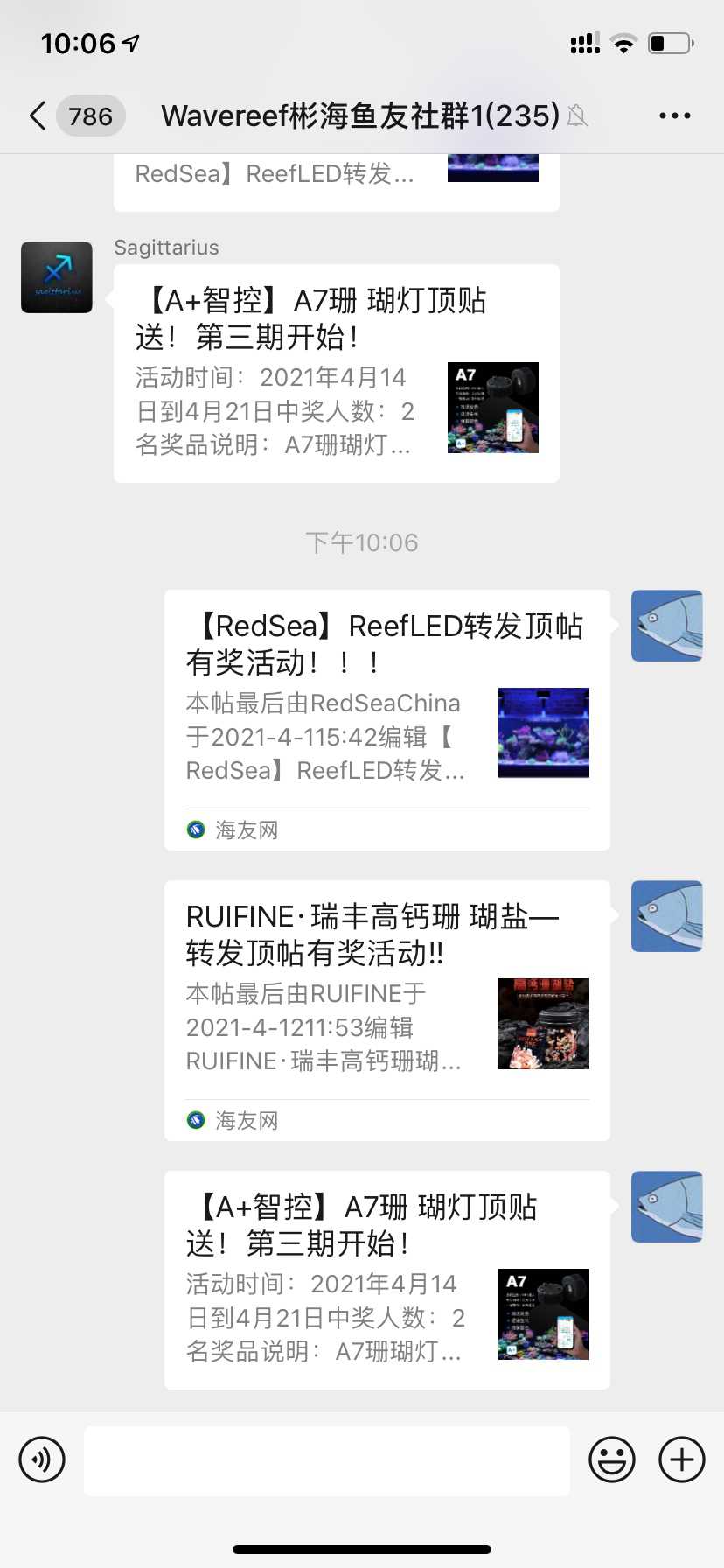724x1568 pixels.
Task: Open the emoji sticker panel
Action: pyautogui.click(x=611, y=1459)
